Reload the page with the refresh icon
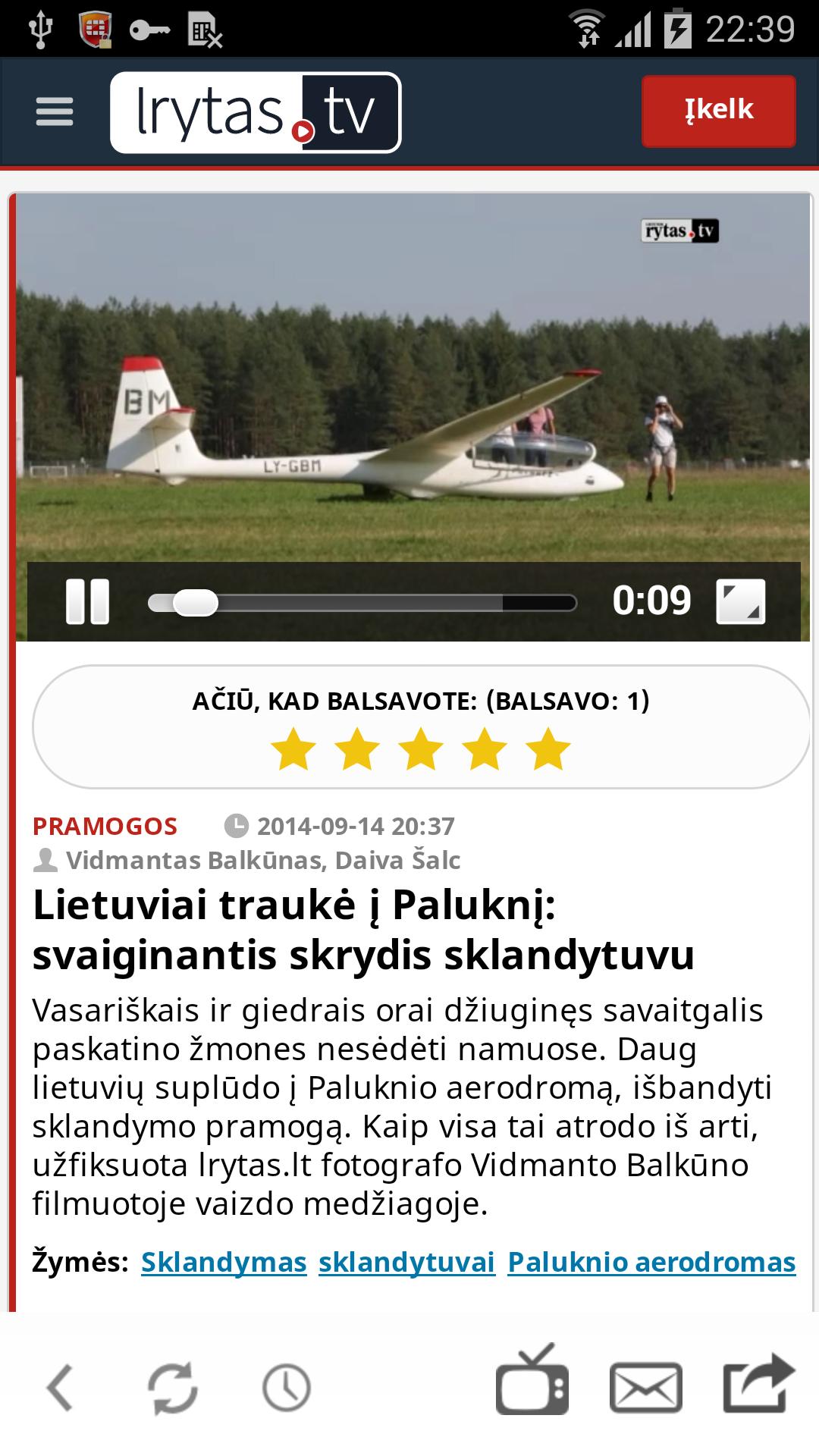 point(173,1387)
